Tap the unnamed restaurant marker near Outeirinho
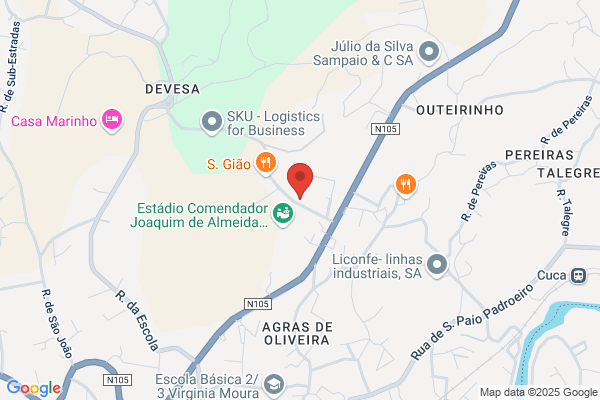Screen dimensions: 600x400 coord(406,186)
